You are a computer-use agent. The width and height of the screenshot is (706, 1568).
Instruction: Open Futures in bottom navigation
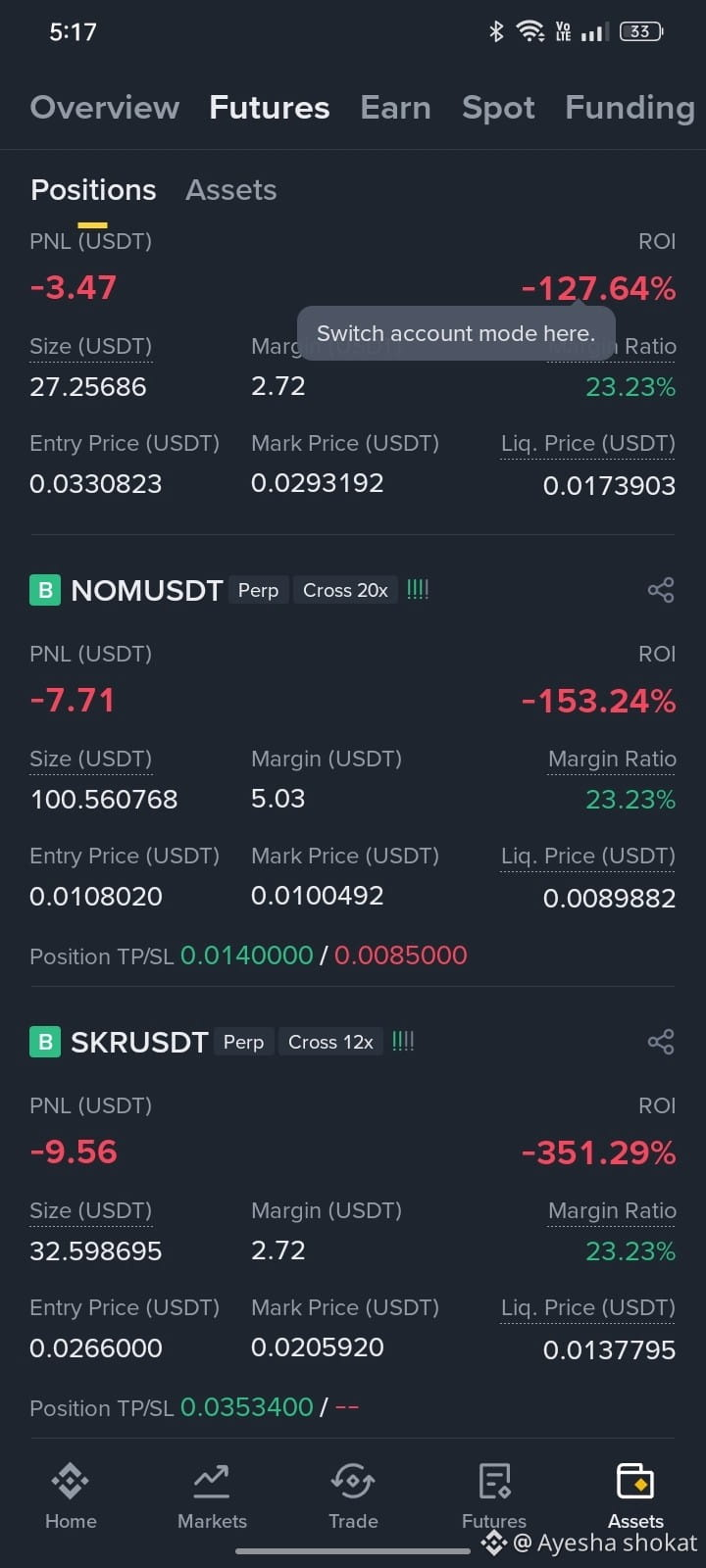(x=494, y=1494)
